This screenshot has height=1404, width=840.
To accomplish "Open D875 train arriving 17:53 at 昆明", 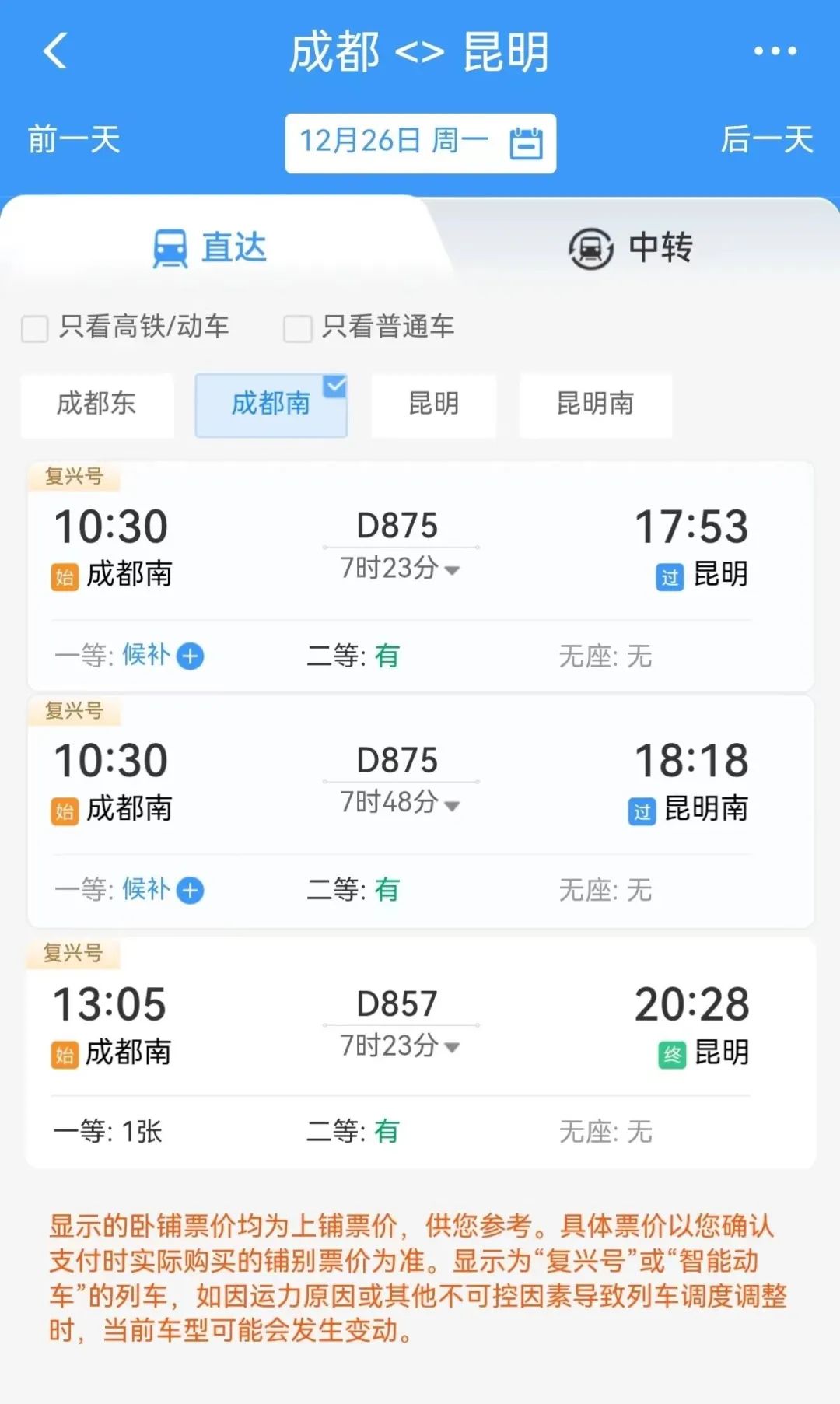I will [420, 544].
